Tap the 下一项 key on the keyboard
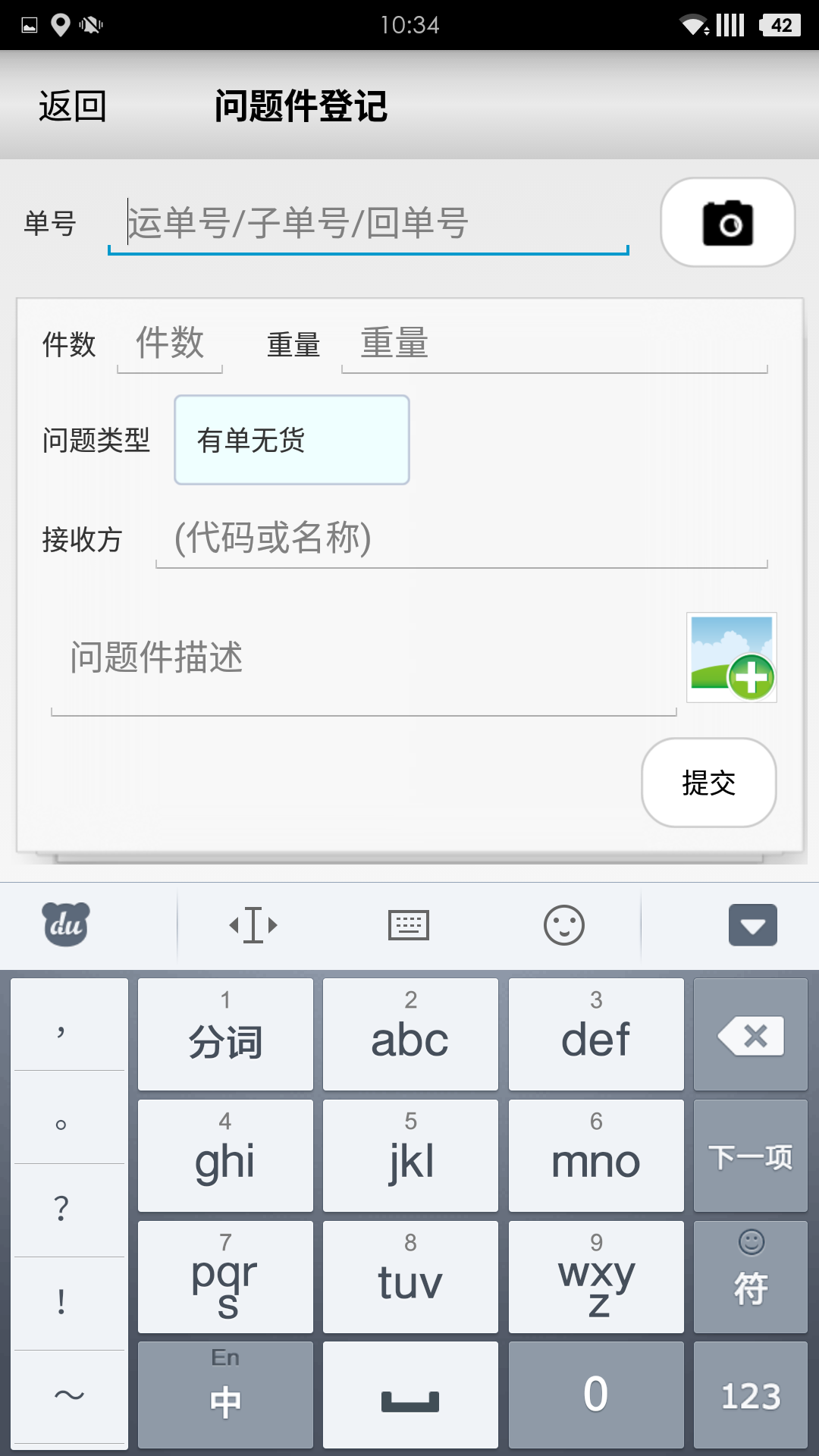The height and width of the screenshot is (1456, 819). (x=750, y=1156)
